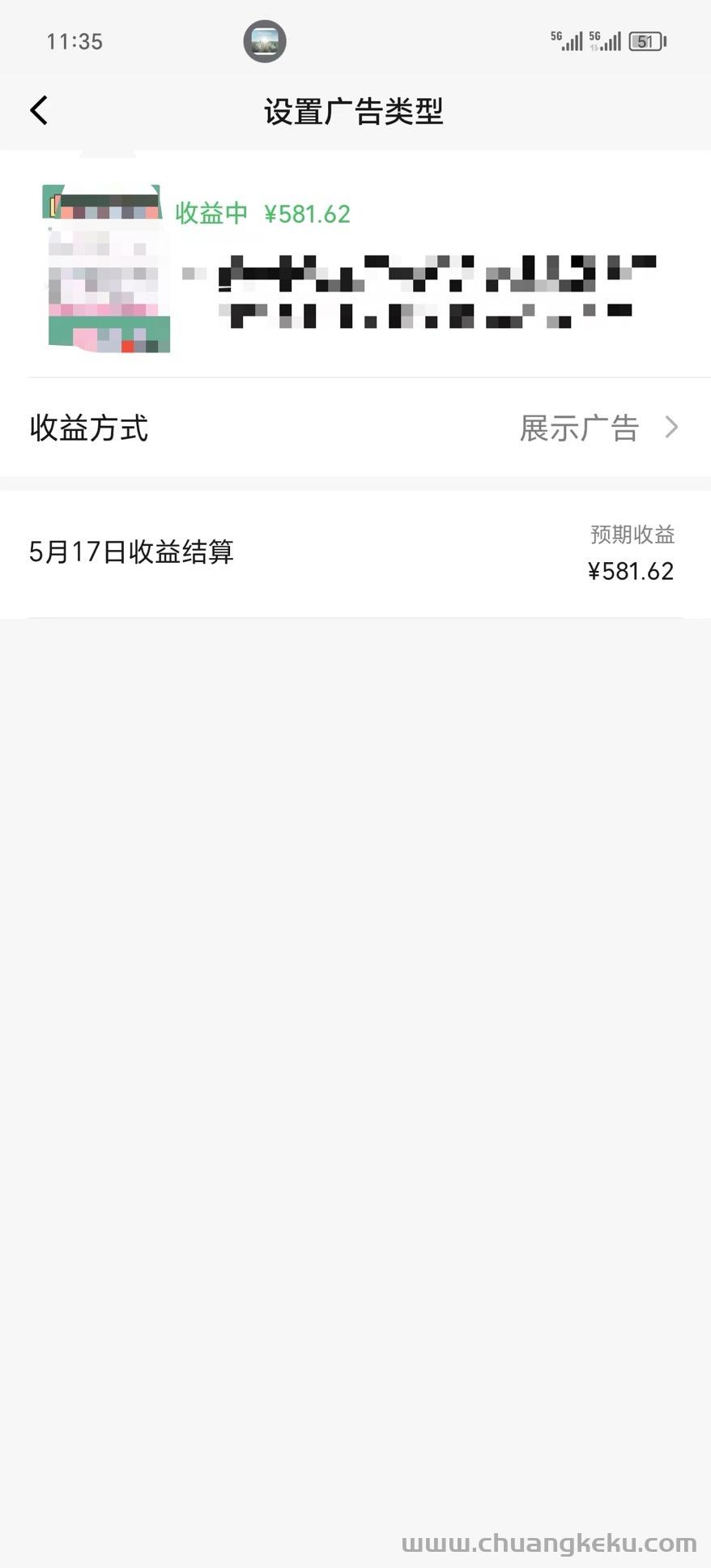Go back from 设置广告类型 page

tap(39, 111)
